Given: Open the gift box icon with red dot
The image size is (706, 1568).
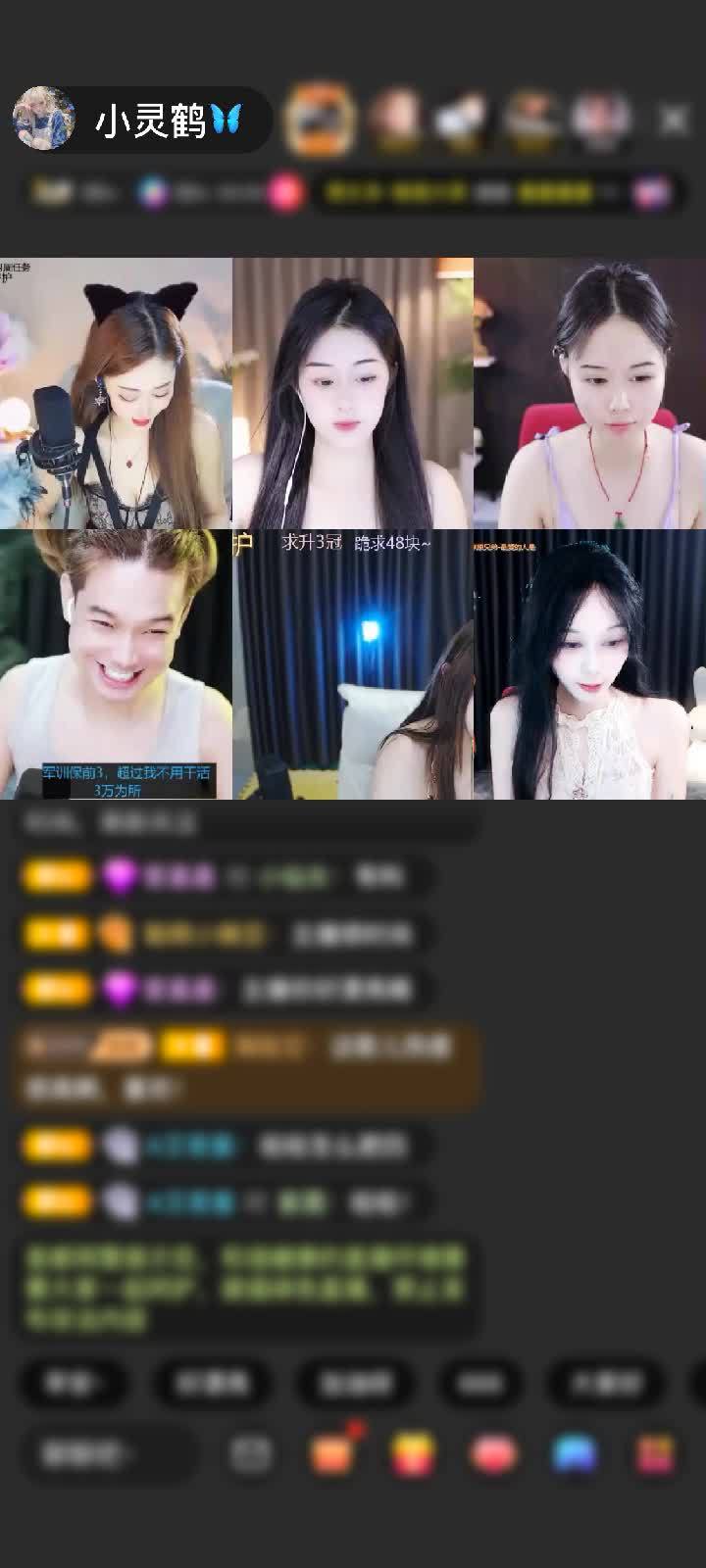Looking at the screenshot, I should (333, 1453).
